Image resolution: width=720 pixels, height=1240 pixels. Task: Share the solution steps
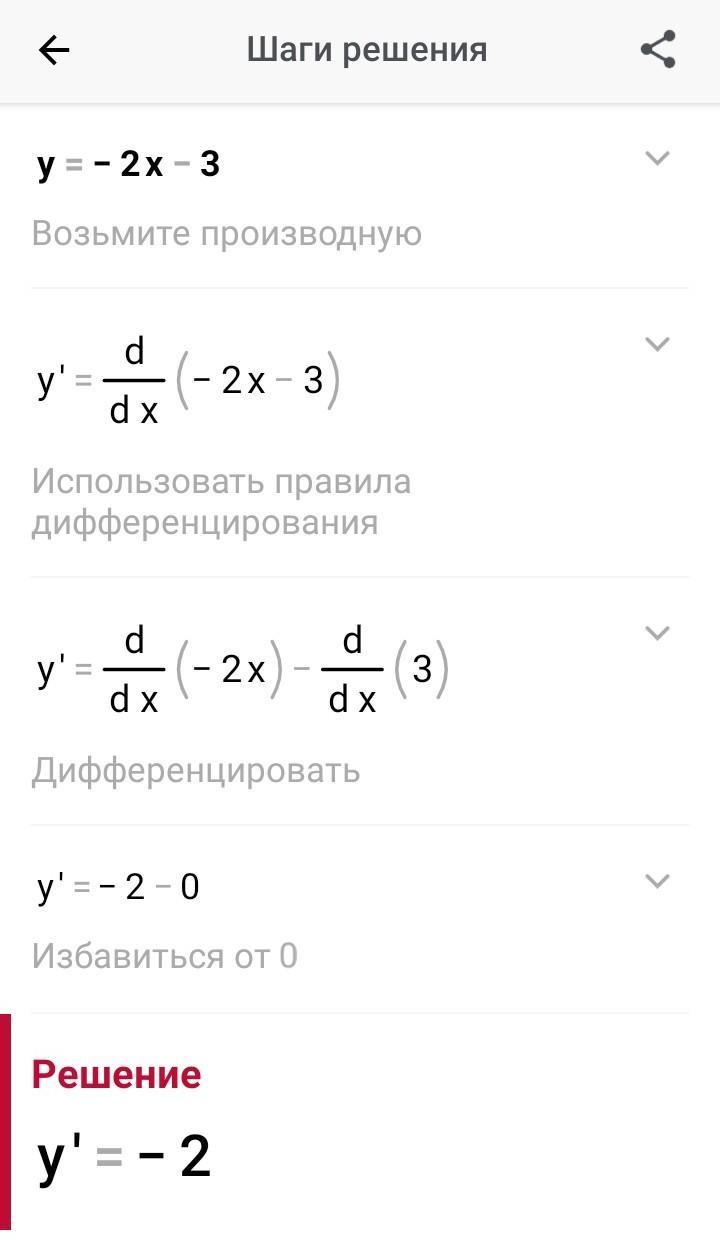point(658,50)
